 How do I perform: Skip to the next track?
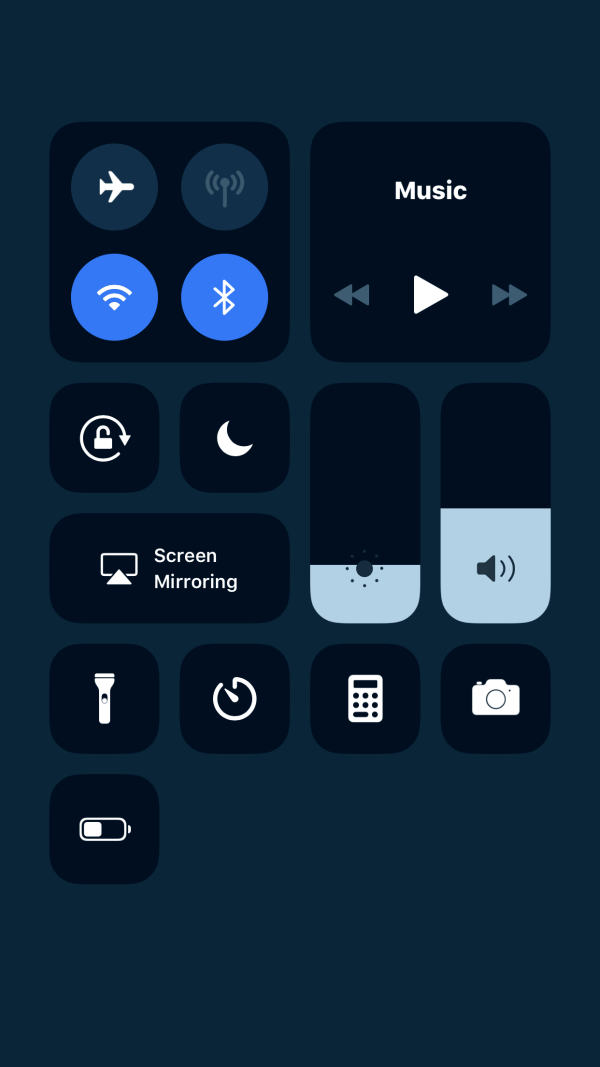pos(509,295)
